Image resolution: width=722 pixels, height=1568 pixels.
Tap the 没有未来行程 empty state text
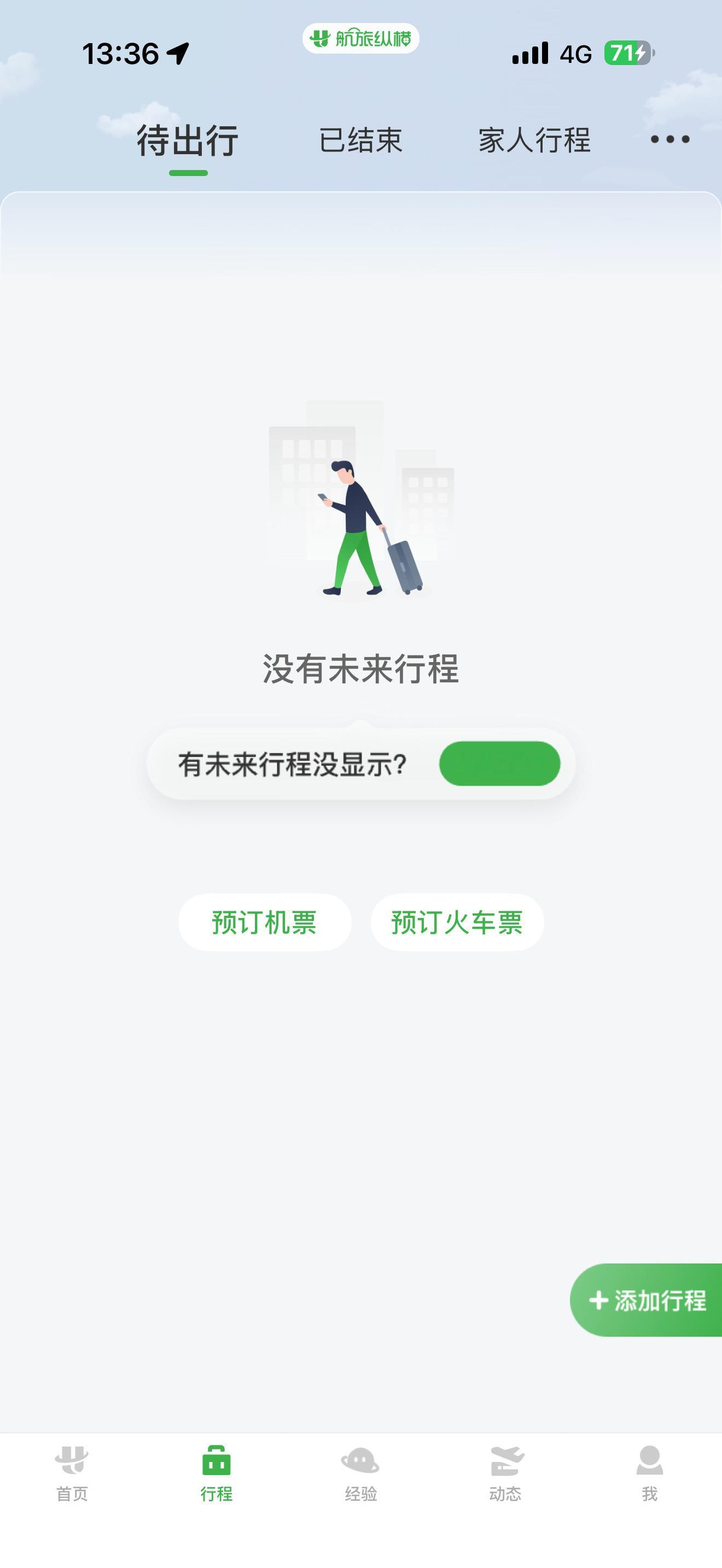coord(360,668)
